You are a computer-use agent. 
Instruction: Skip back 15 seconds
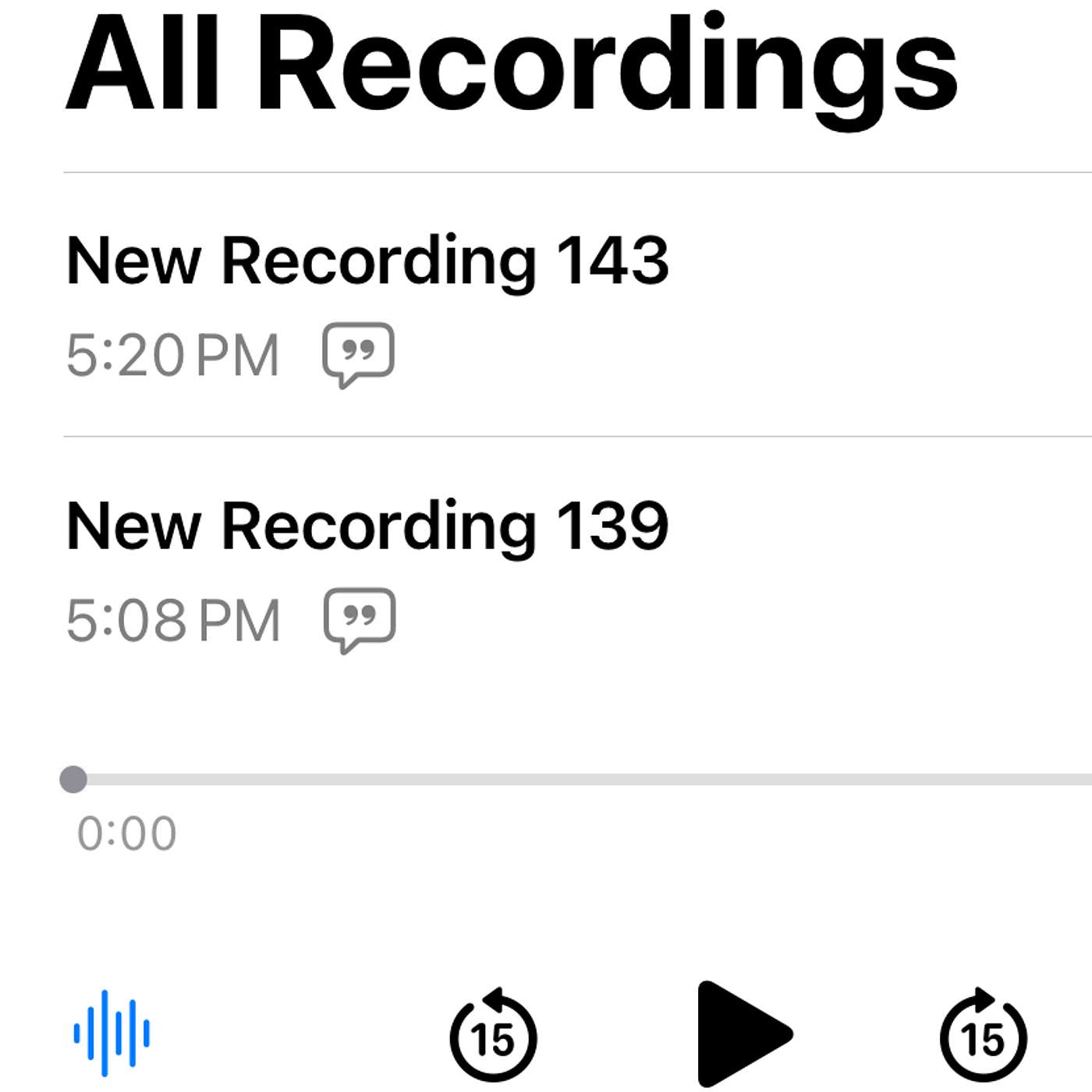tap(493, 1036)
